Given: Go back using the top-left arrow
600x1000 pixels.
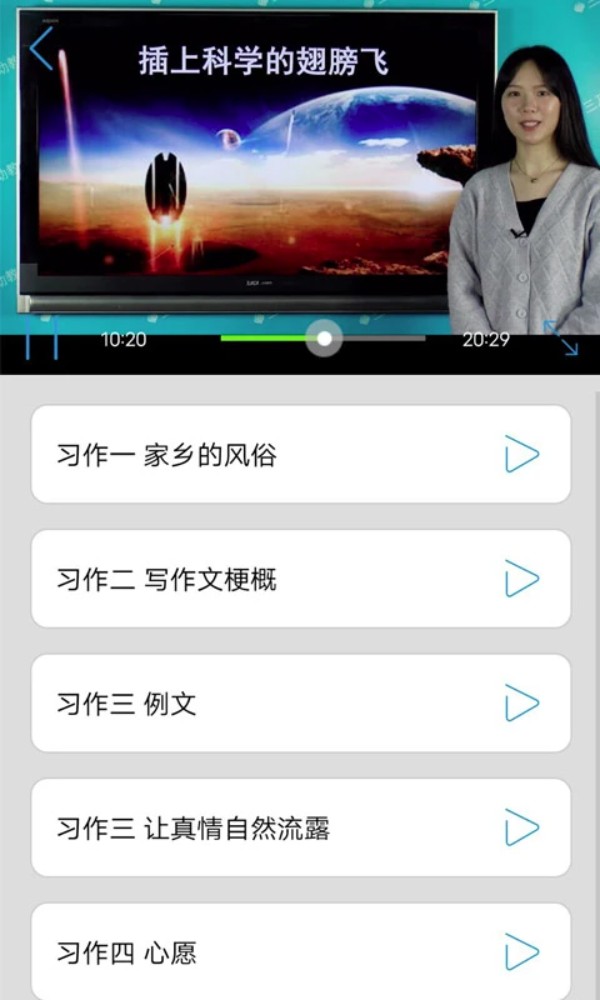Looking at the screenshot, I should [41, 48].
